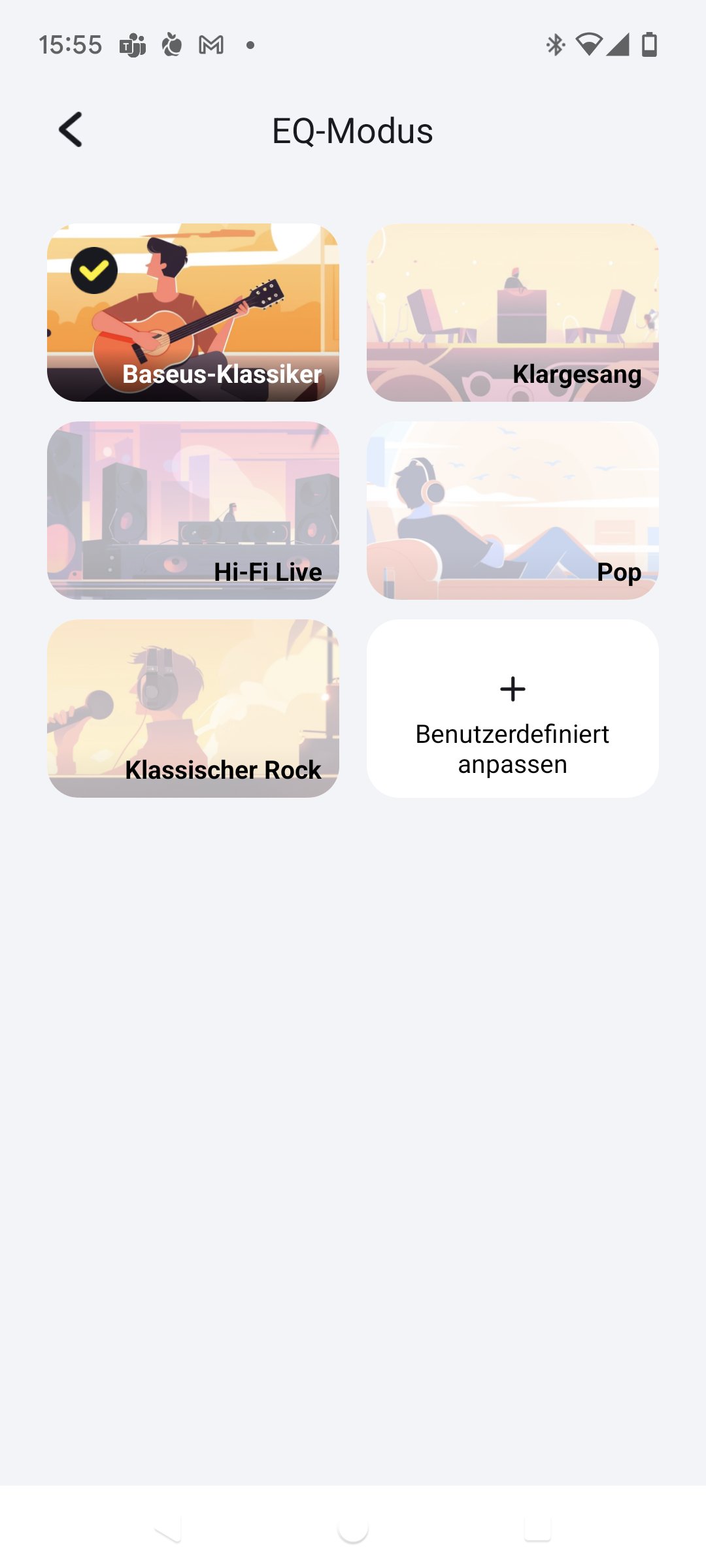Switch to the Hi-Fi Live preset
Image resolution: width=706 pixels, height=1568 pixels.
193,510
